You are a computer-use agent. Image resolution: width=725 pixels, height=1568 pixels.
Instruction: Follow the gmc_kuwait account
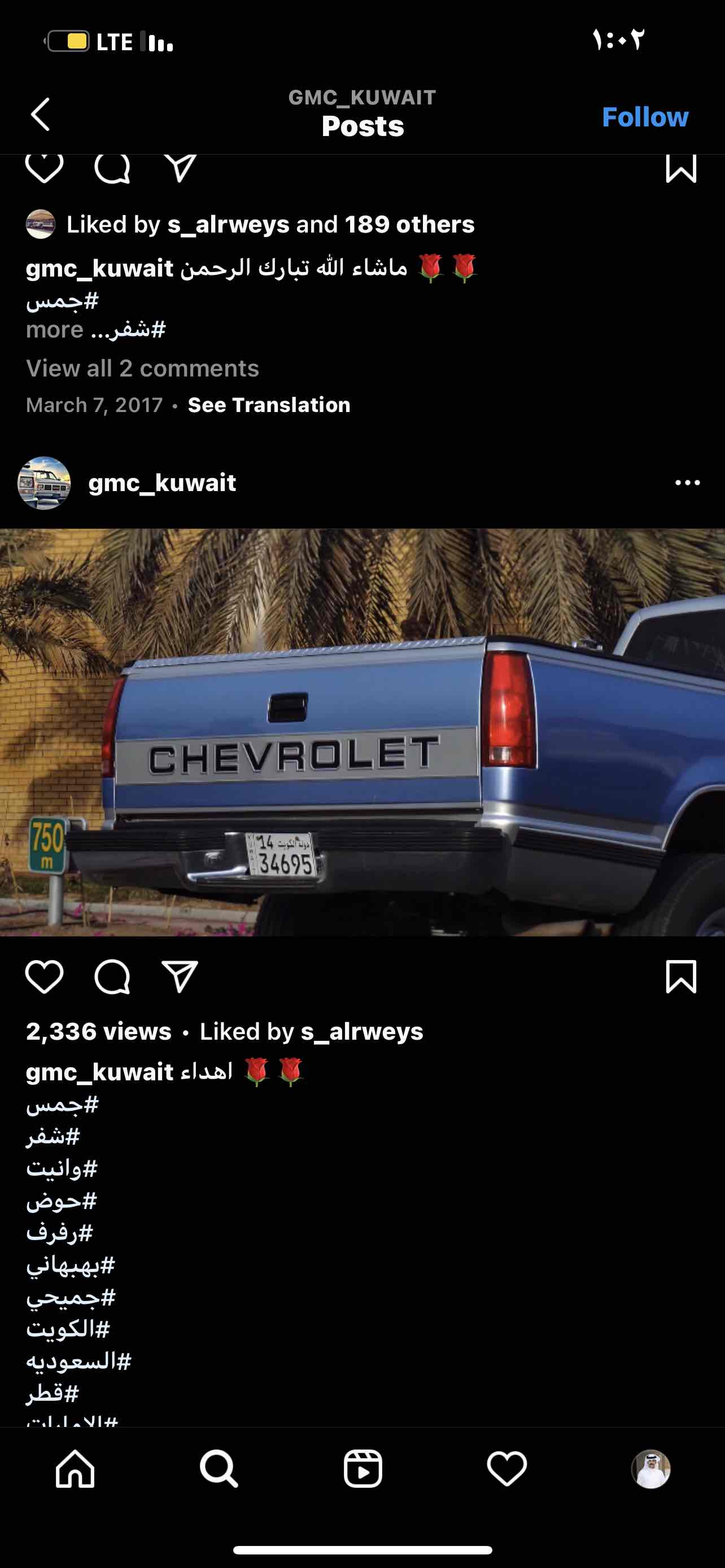pyautogui.click(x=645, y=117)
